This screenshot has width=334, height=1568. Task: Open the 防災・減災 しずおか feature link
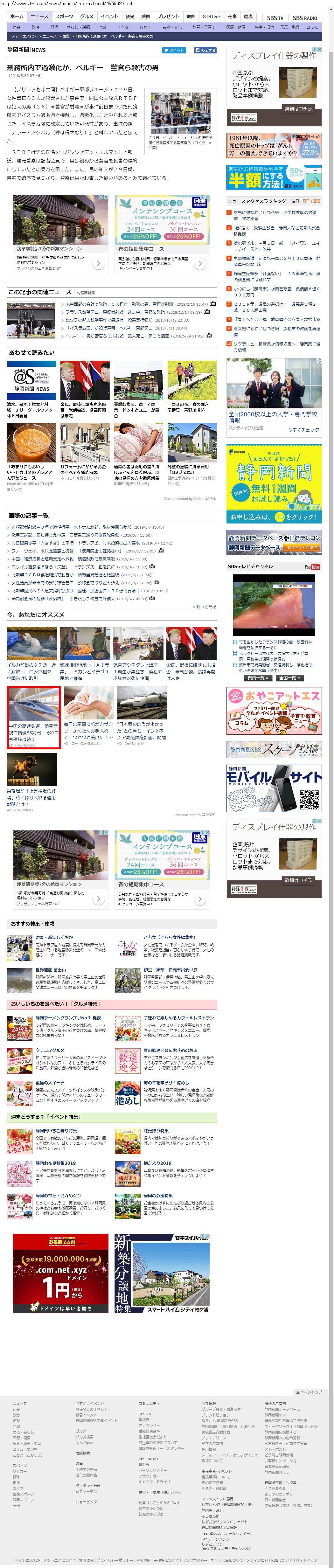pos(54,937)
